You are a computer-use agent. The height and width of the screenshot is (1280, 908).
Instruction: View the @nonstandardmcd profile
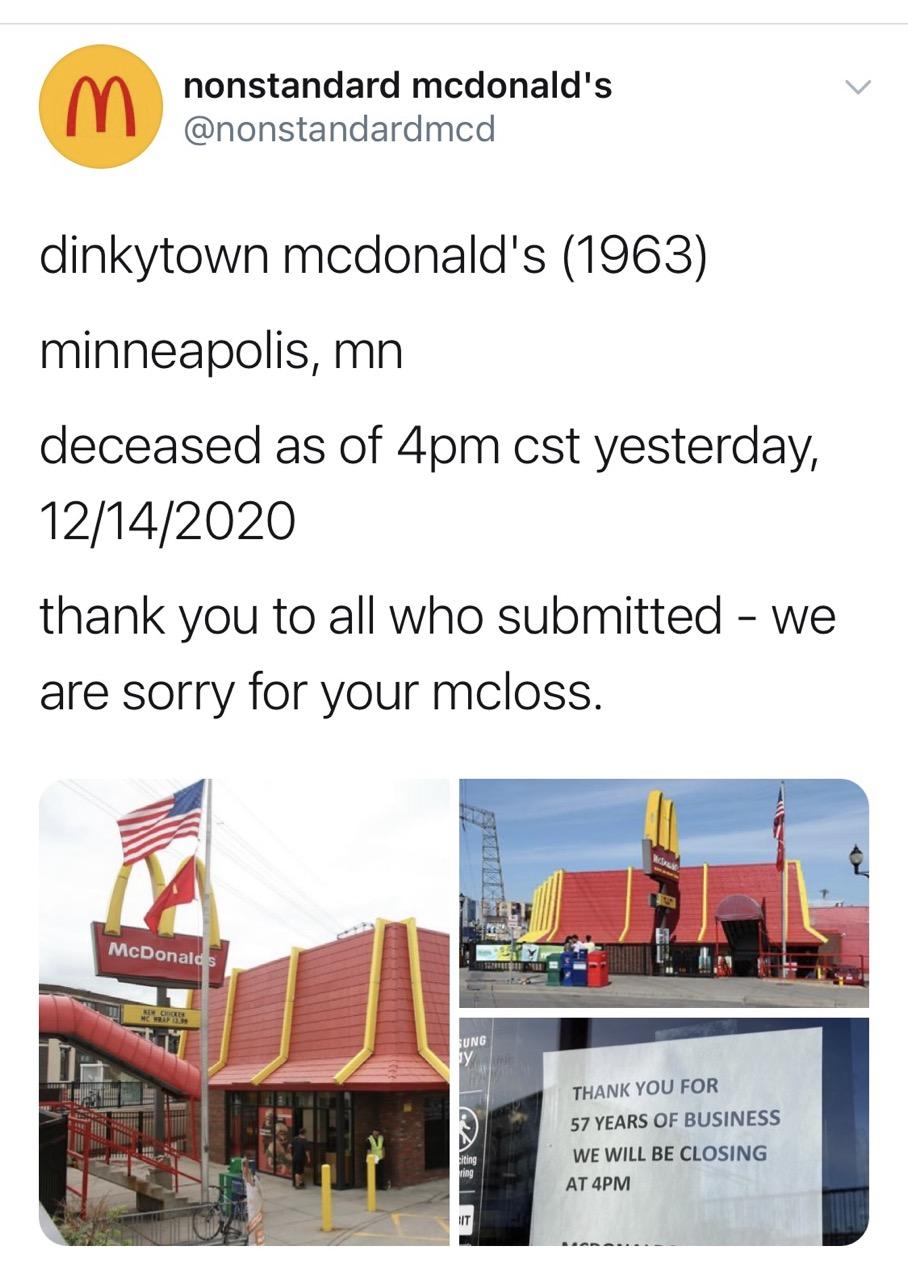pos(339,129)
